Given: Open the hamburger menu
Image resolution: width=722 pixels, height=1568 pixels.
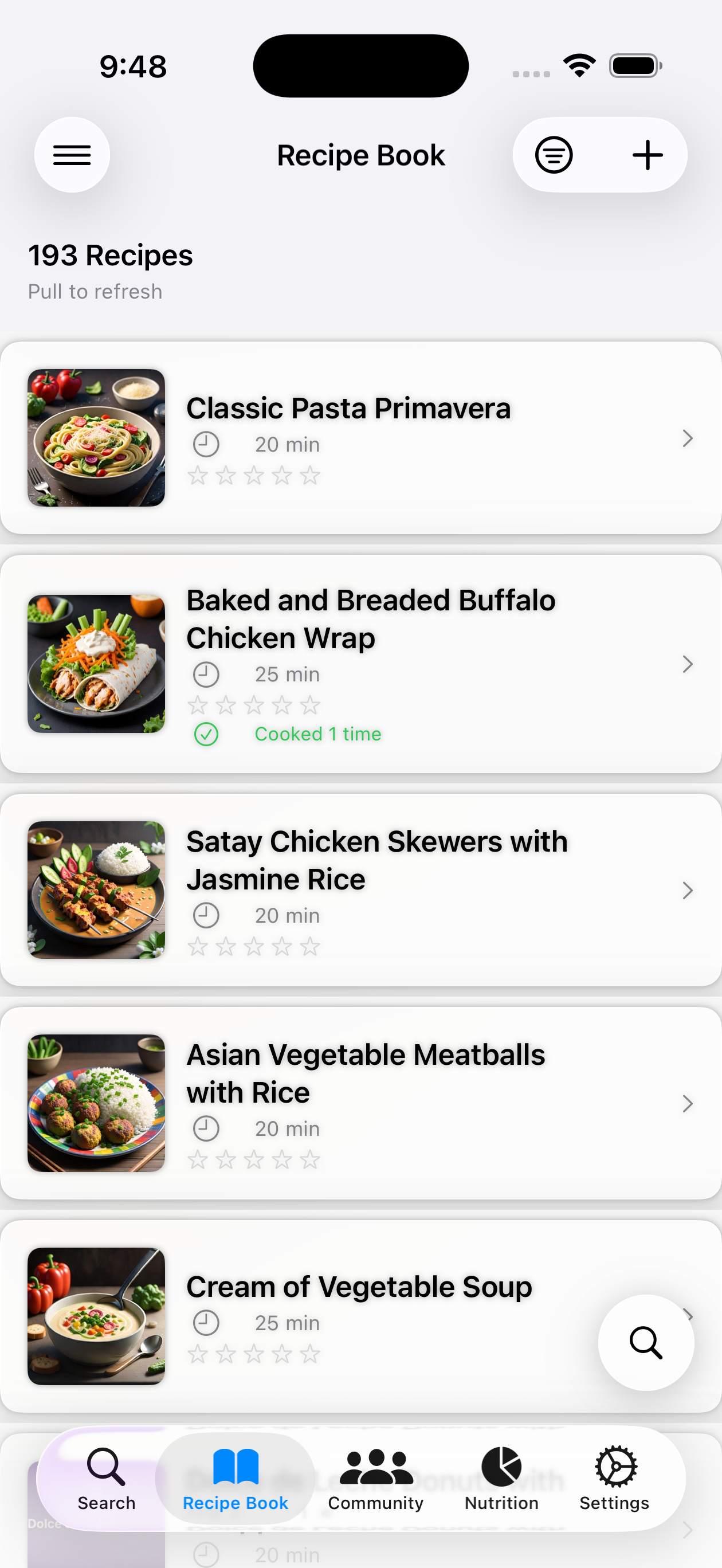Looking at the screenshot, I should click(x=72, y=155).
